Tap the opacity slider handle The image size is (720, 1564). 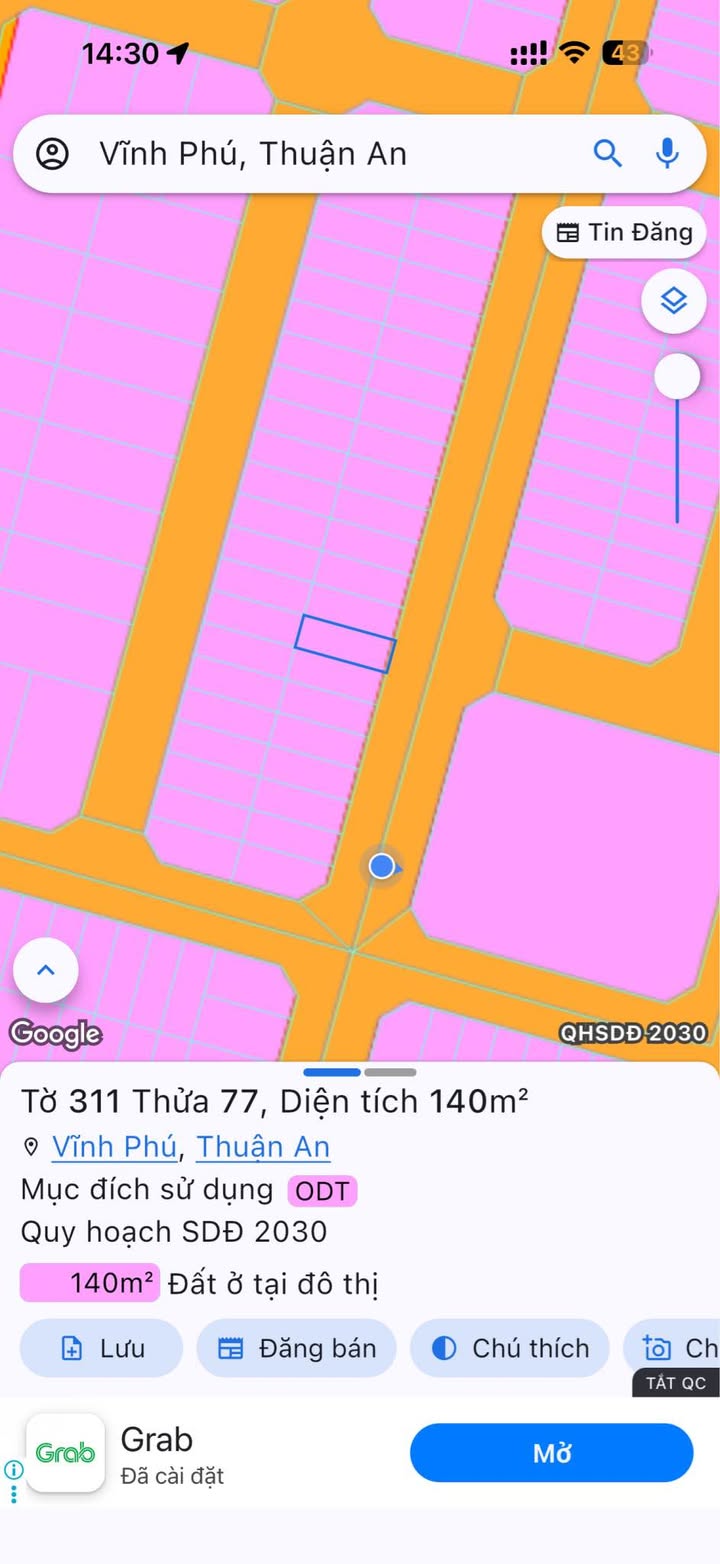pos(677,377)
